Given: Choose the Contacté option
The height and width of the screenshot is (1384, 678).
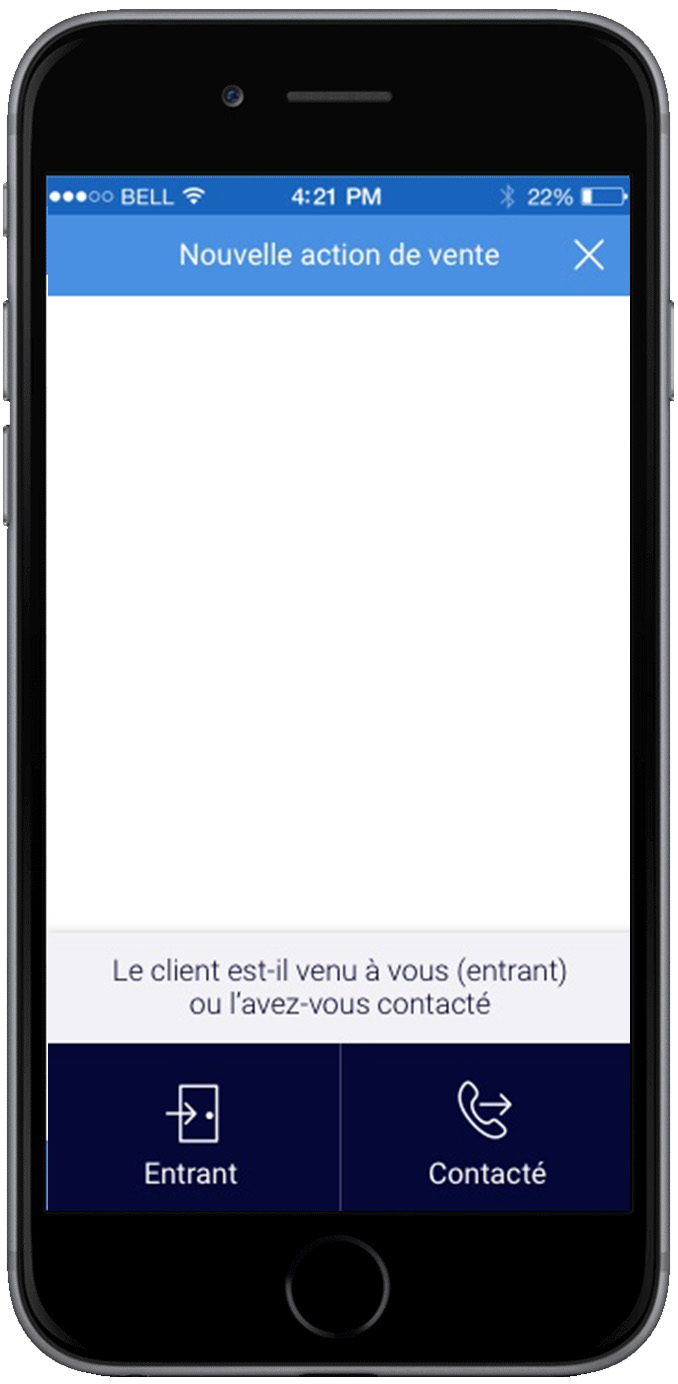Looking at the screenshot, I should click(486, 1130).
